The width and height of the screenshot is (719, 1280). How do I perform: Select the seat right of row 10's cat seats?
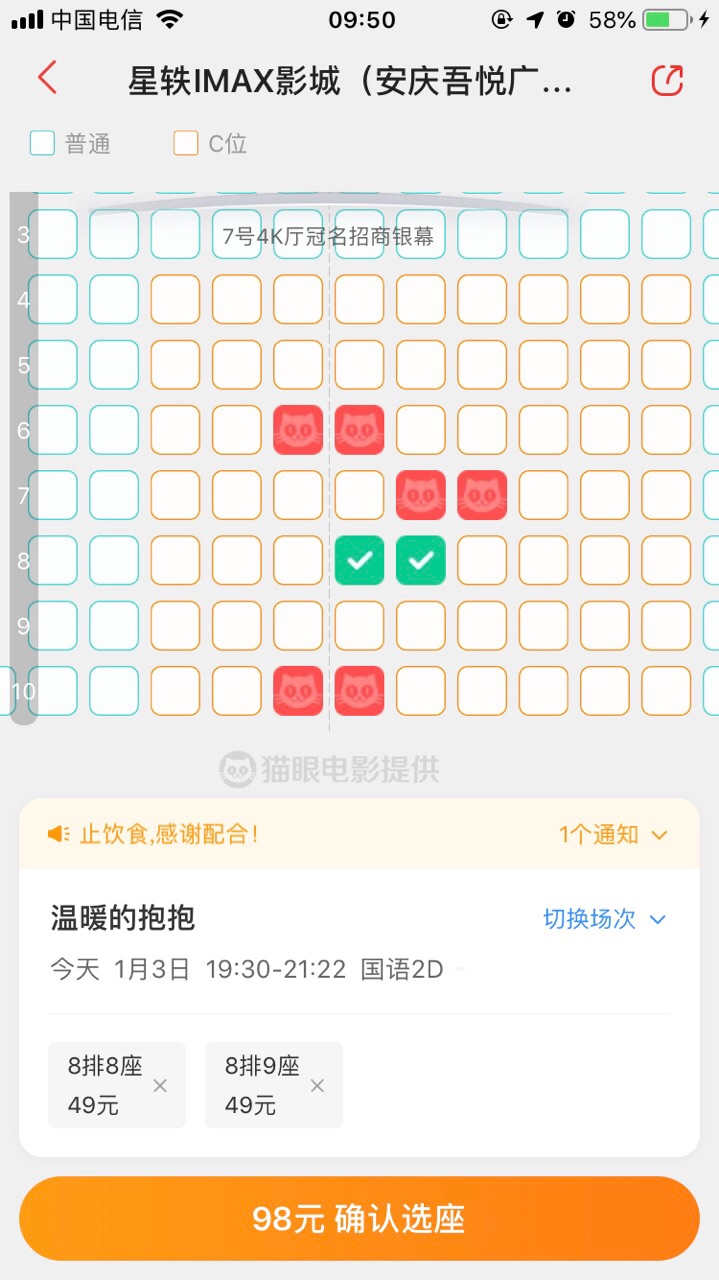421,691
